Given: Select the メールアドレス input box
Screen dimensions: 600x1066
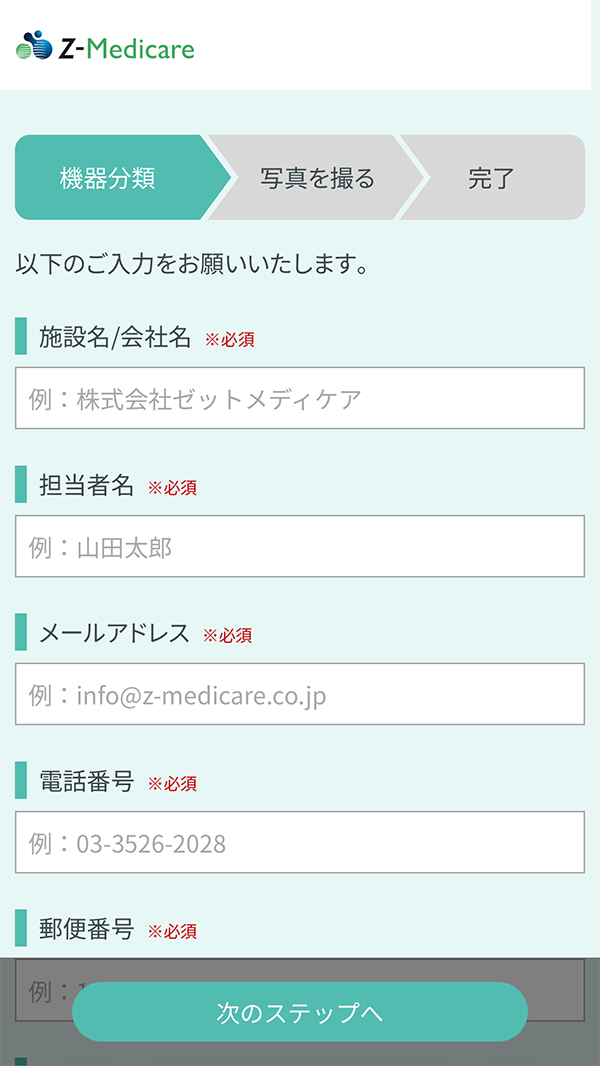Looking at the screenshot, I should tap(300, 694).
